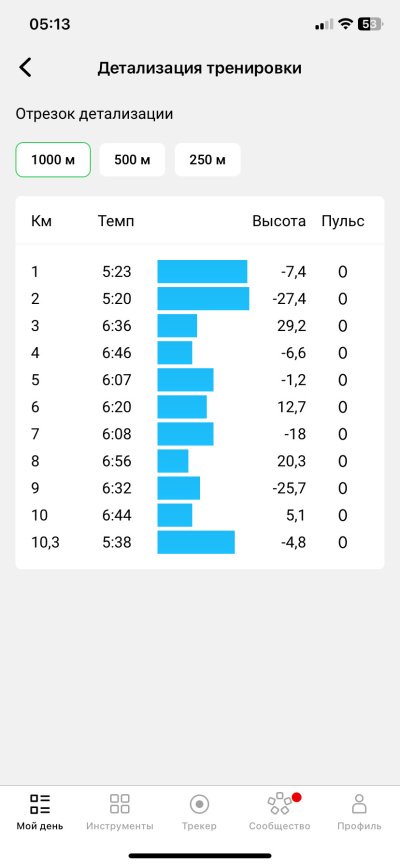400x866 pixels.
Task: Select the 1000 м detail segment
Action: click(53, 160)
